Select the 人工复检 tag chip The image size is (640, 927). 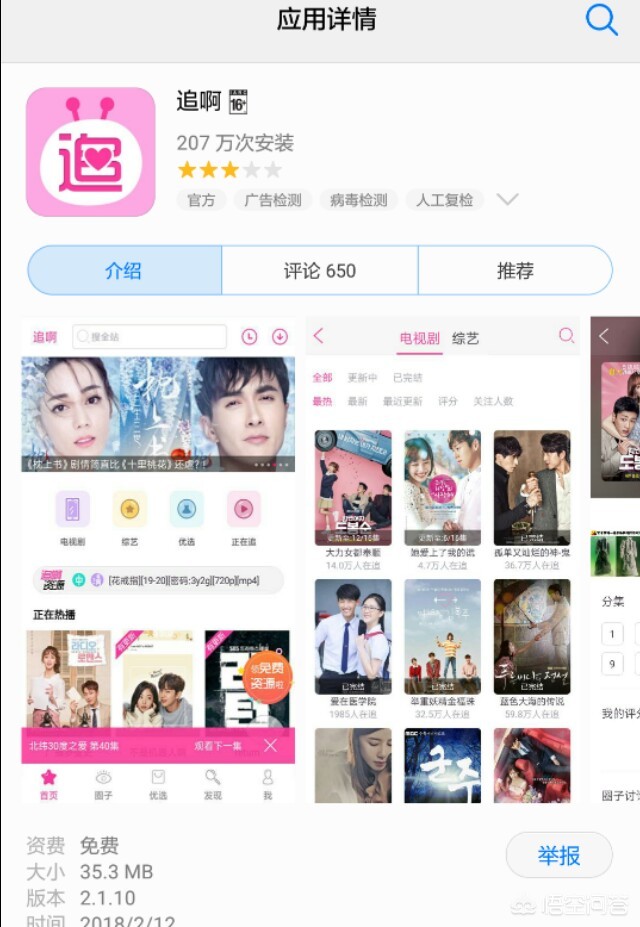coord(445,200)
